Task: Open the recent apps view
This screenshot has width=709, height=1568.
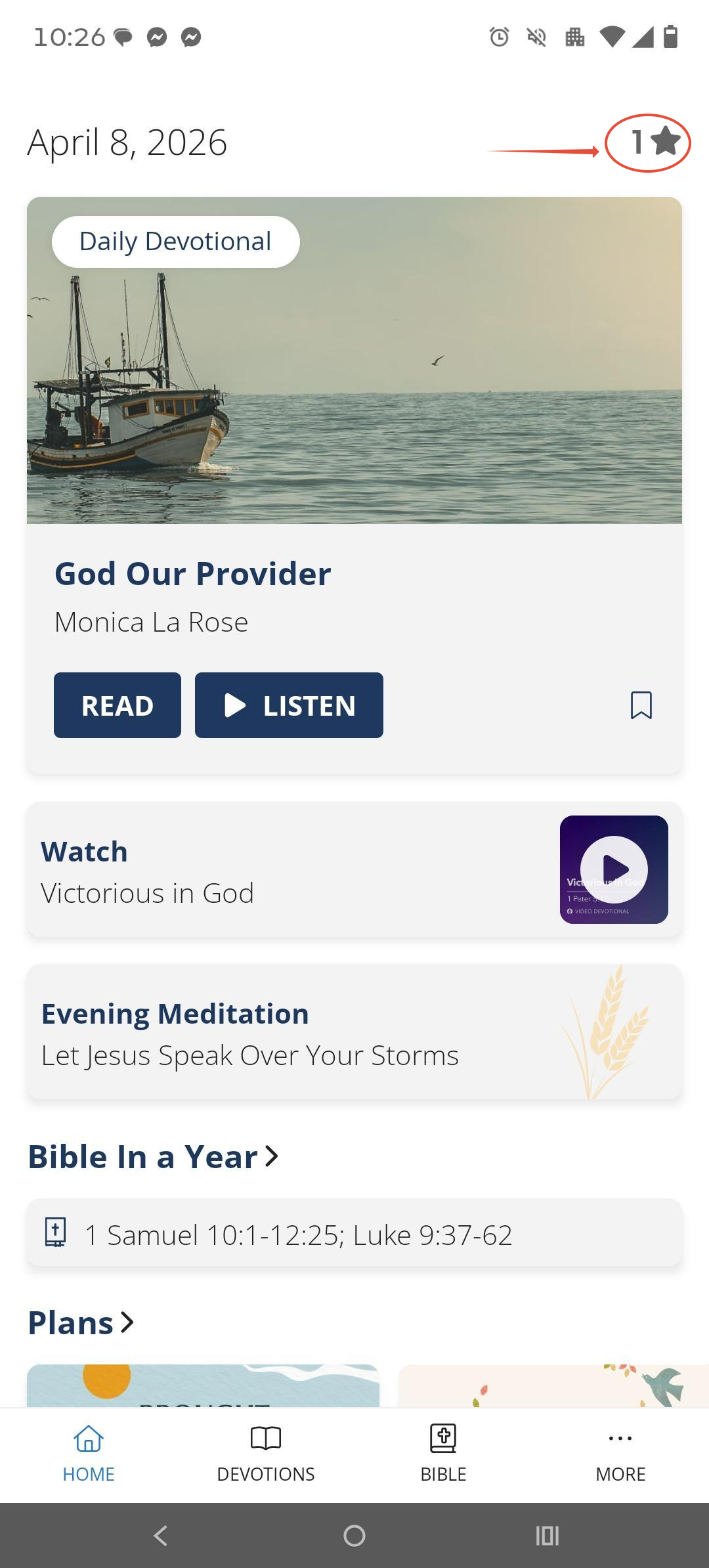Action: pyautogui.click(x=547, y=1536)
